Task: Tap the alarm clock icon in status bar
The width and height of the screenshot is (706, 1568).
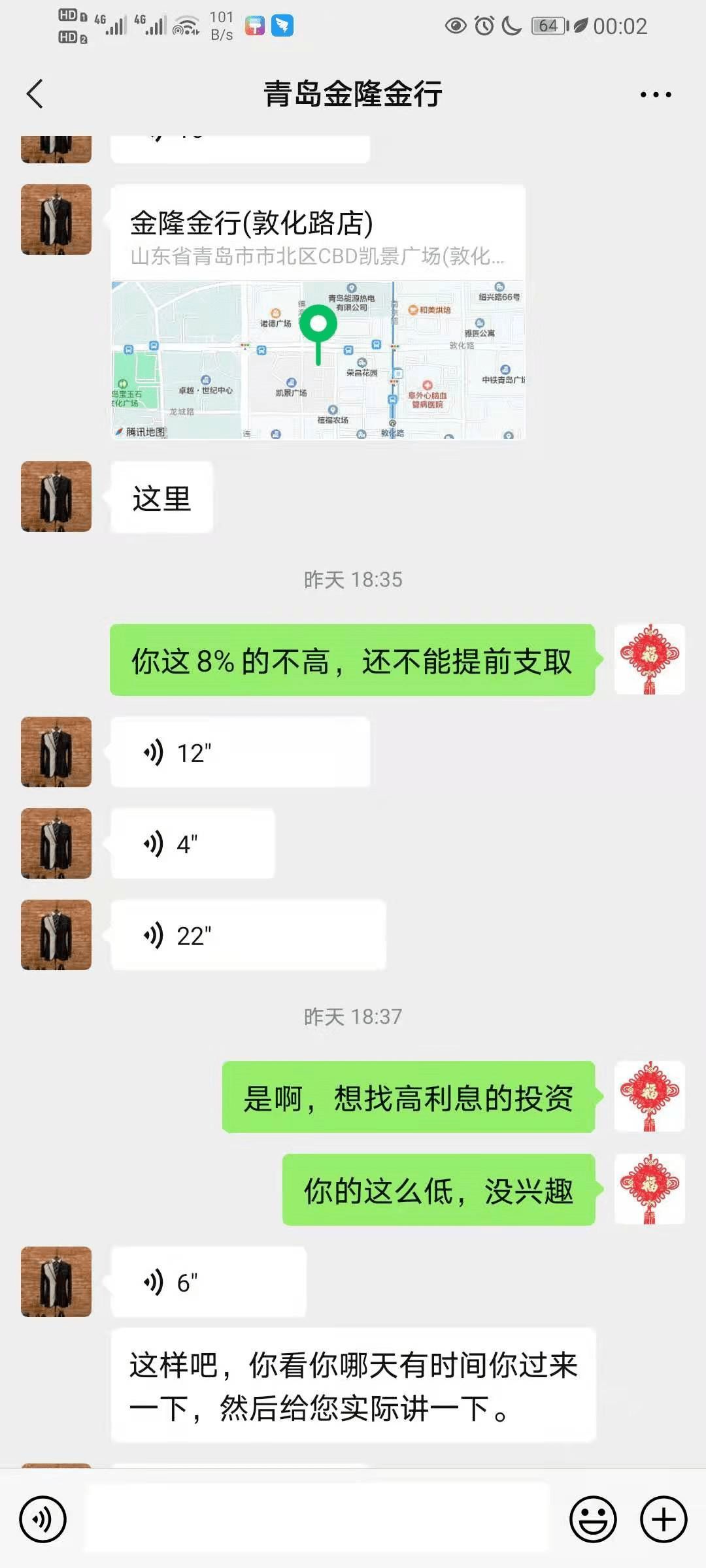Action: tap(484, 25)
